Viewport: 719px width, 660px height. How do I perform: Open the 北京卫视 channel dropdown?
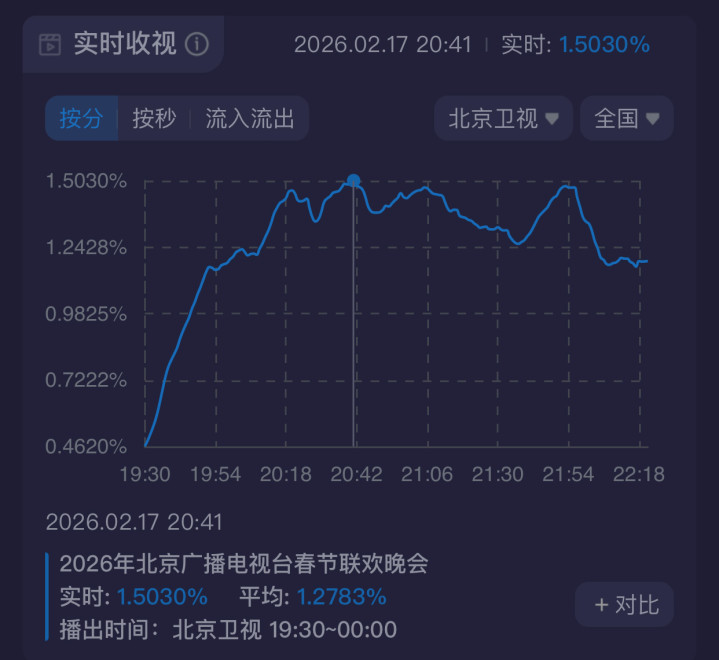coord(503,118)
